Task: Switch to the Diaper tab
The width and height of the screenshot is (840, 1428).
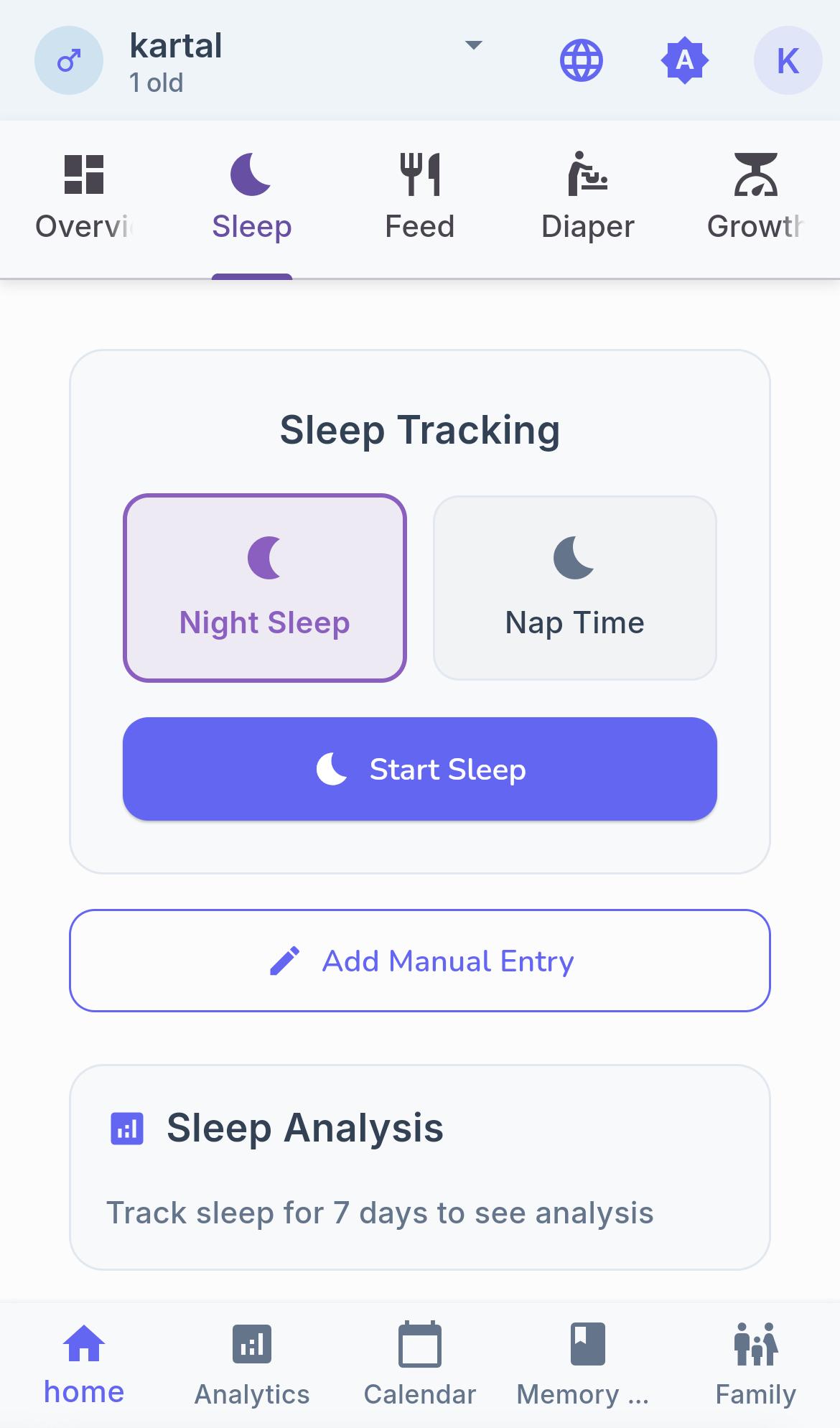Action: point(587,197)
